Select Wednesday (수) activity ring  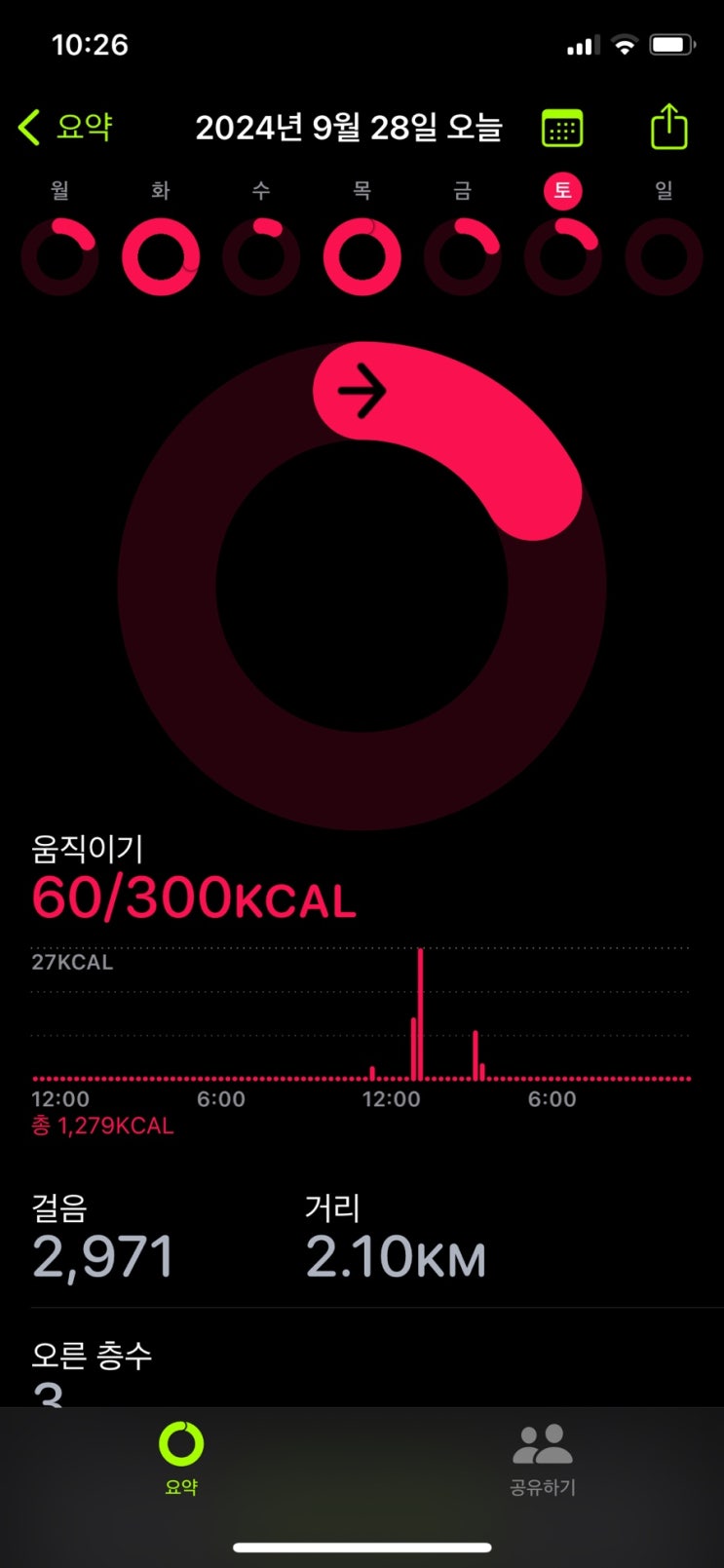pos(261,256)
